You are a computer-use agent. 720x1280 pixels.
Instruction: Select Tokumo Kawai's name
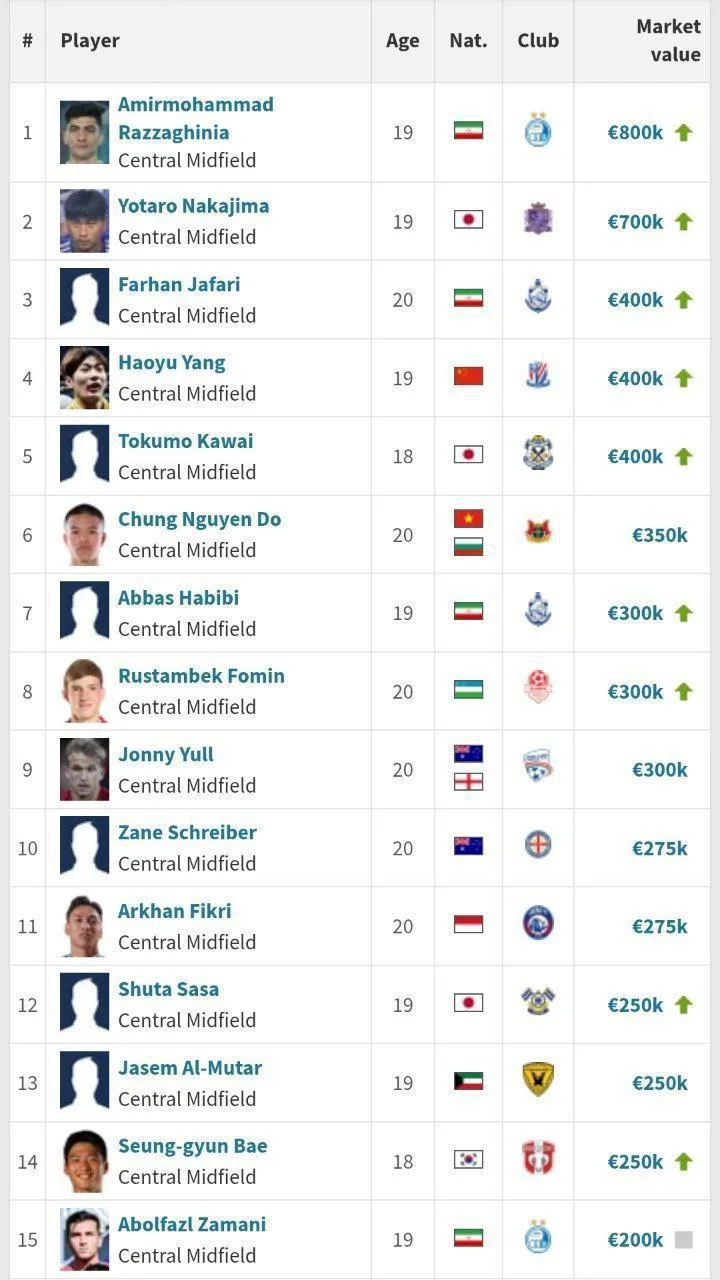(x=185, y=441)
